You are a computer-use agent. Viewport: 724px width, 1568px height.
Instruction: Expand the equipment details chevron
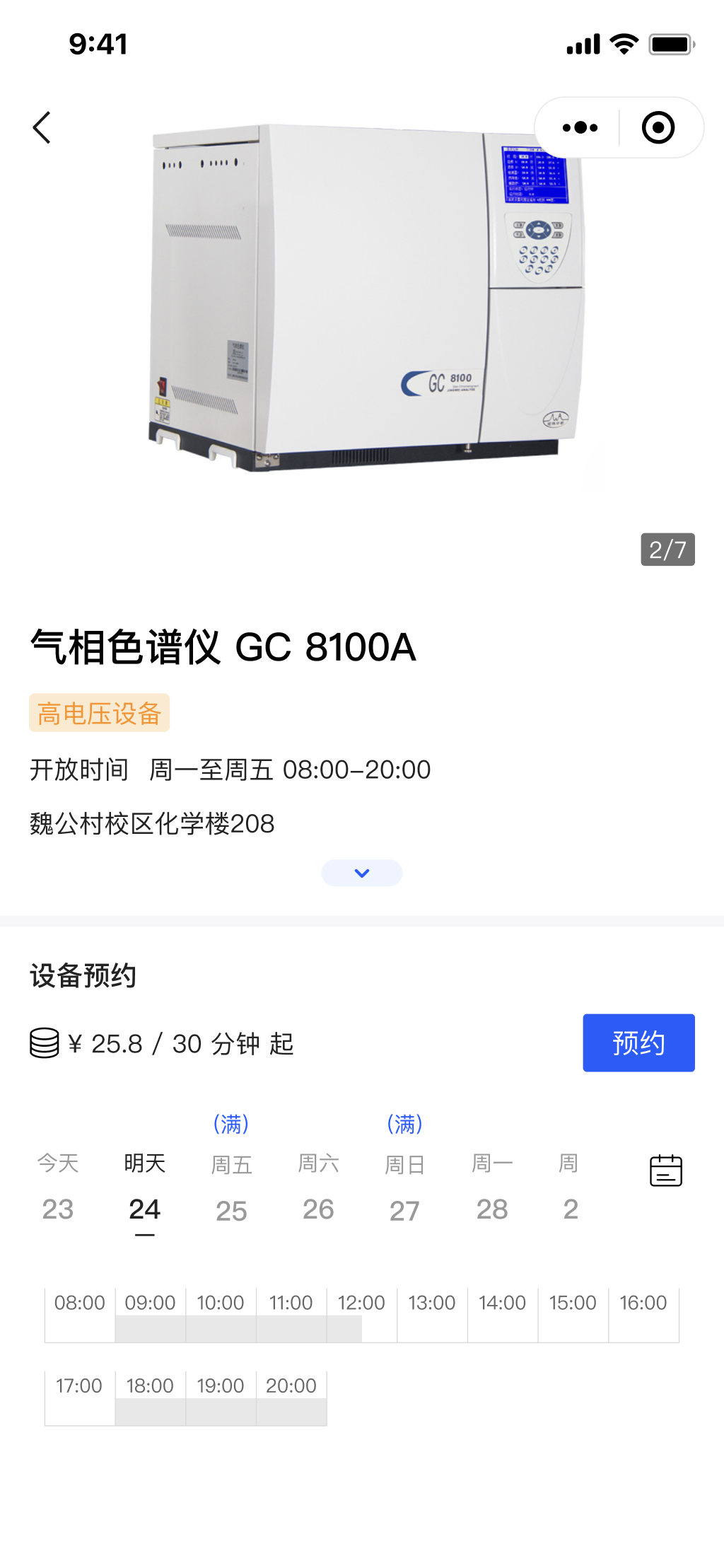[361, 873]
